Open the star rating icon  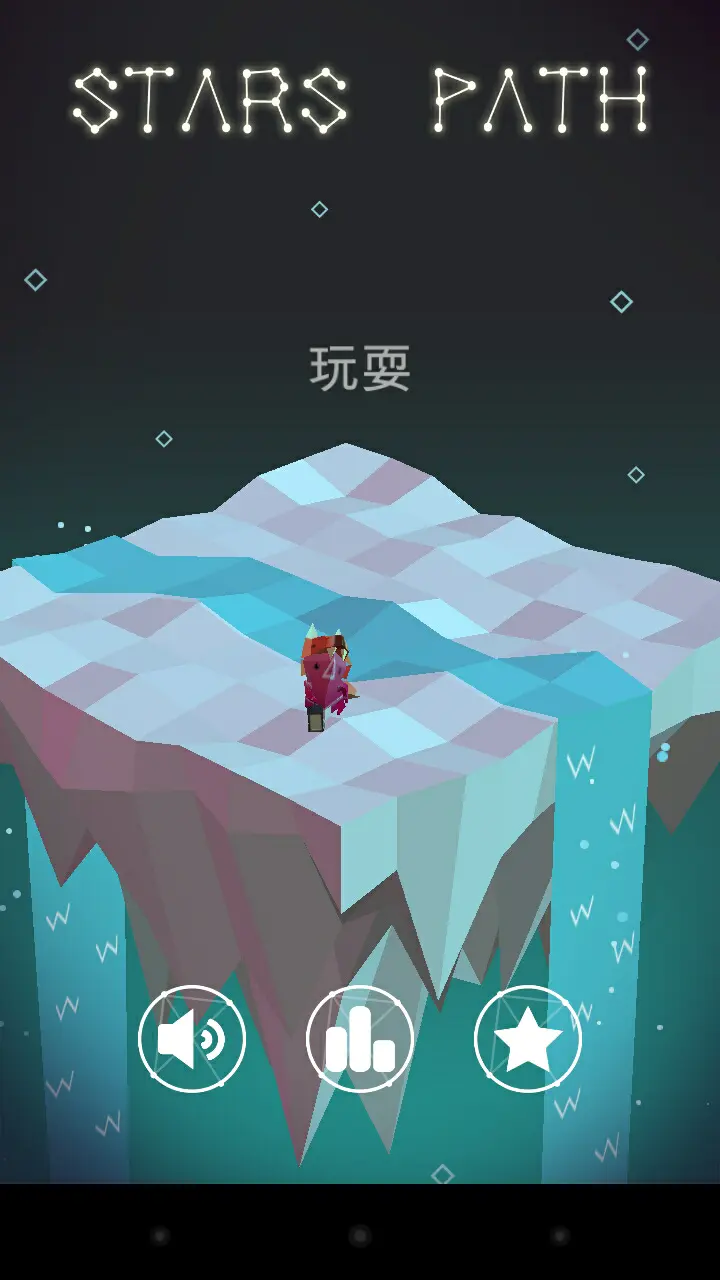click(528, 1039)
